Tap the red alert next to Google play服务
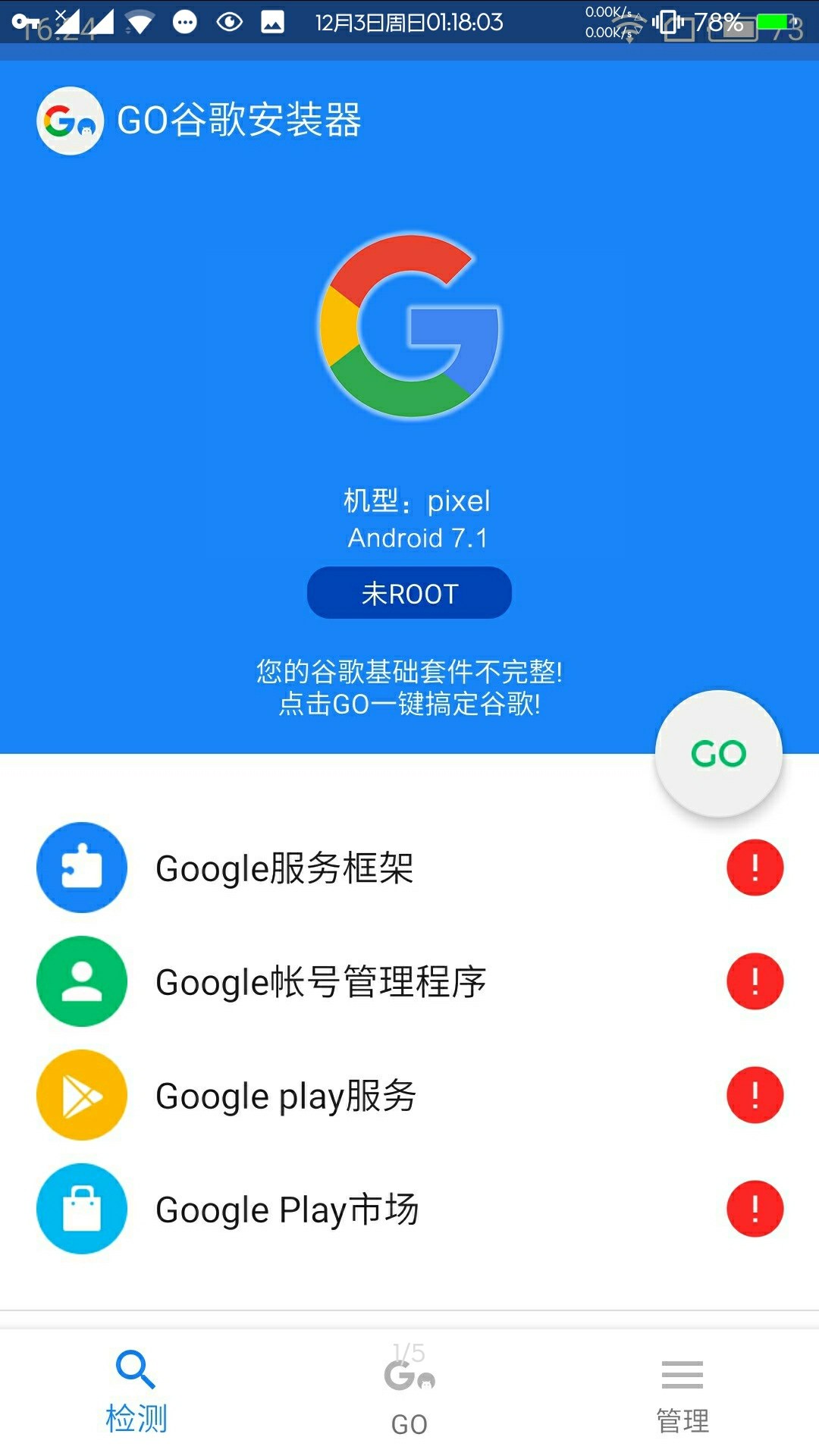The height and width of the screenshot is (1456, 819). pyautogui.click(x=755, y=1095)
